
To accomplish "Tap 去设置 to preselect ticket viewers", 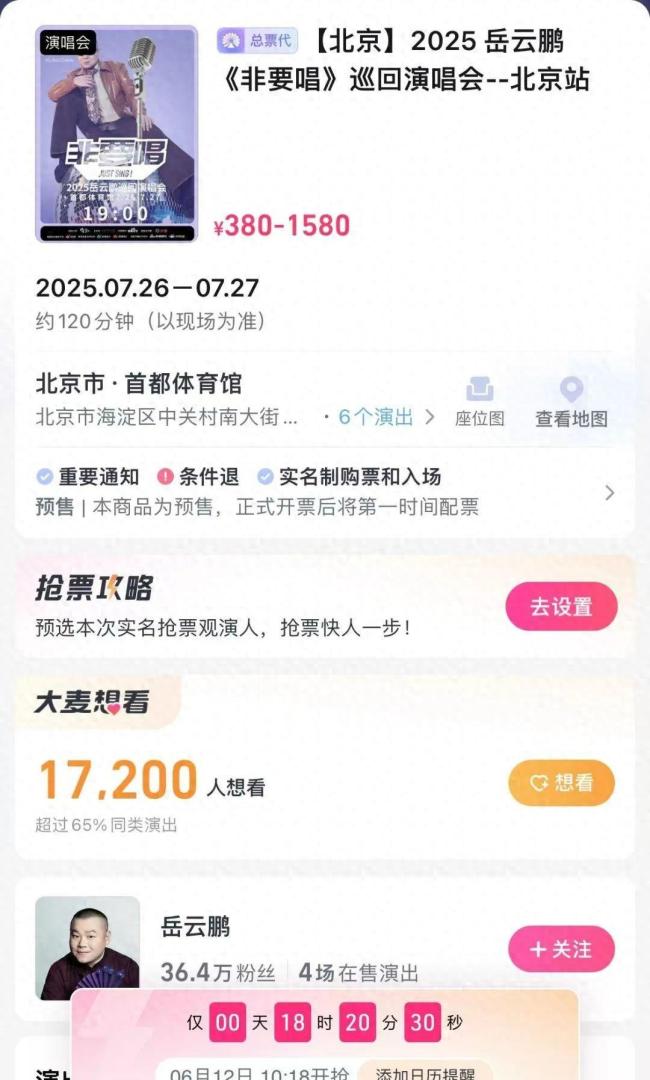I will [561, 606].
